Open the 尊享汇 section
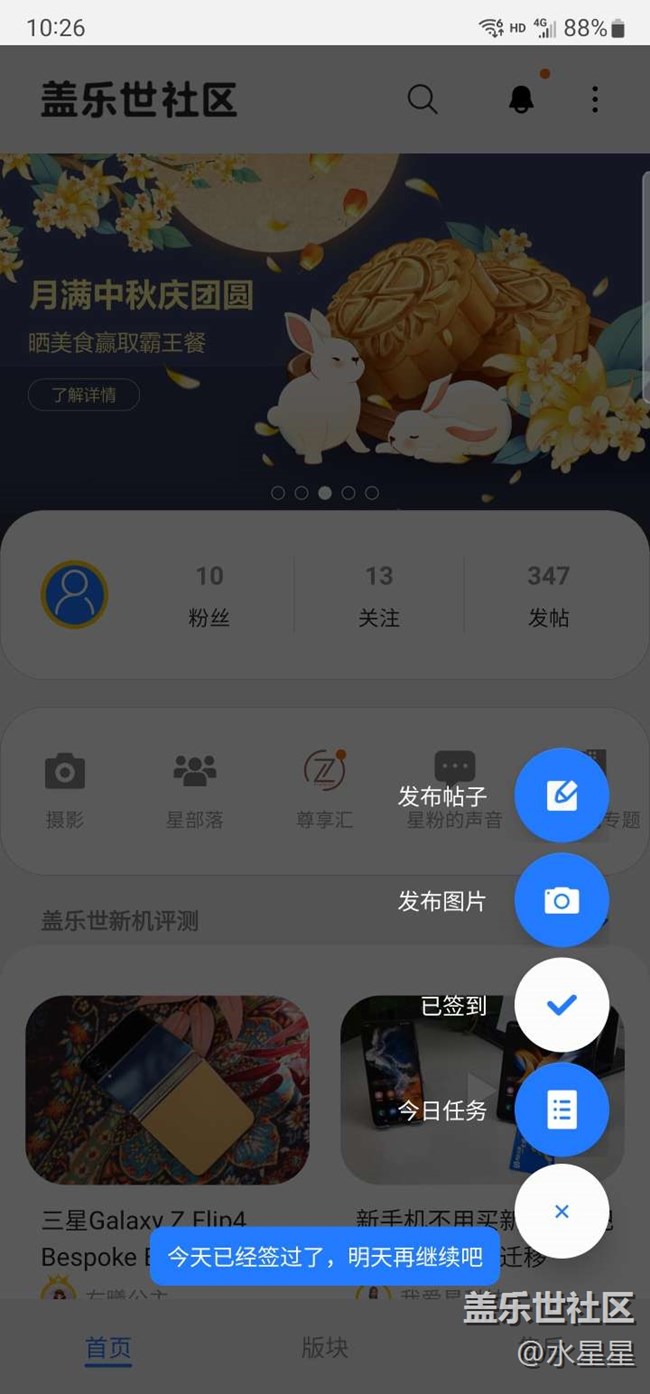Screen dimensions: 650x1394 (324, 790)
